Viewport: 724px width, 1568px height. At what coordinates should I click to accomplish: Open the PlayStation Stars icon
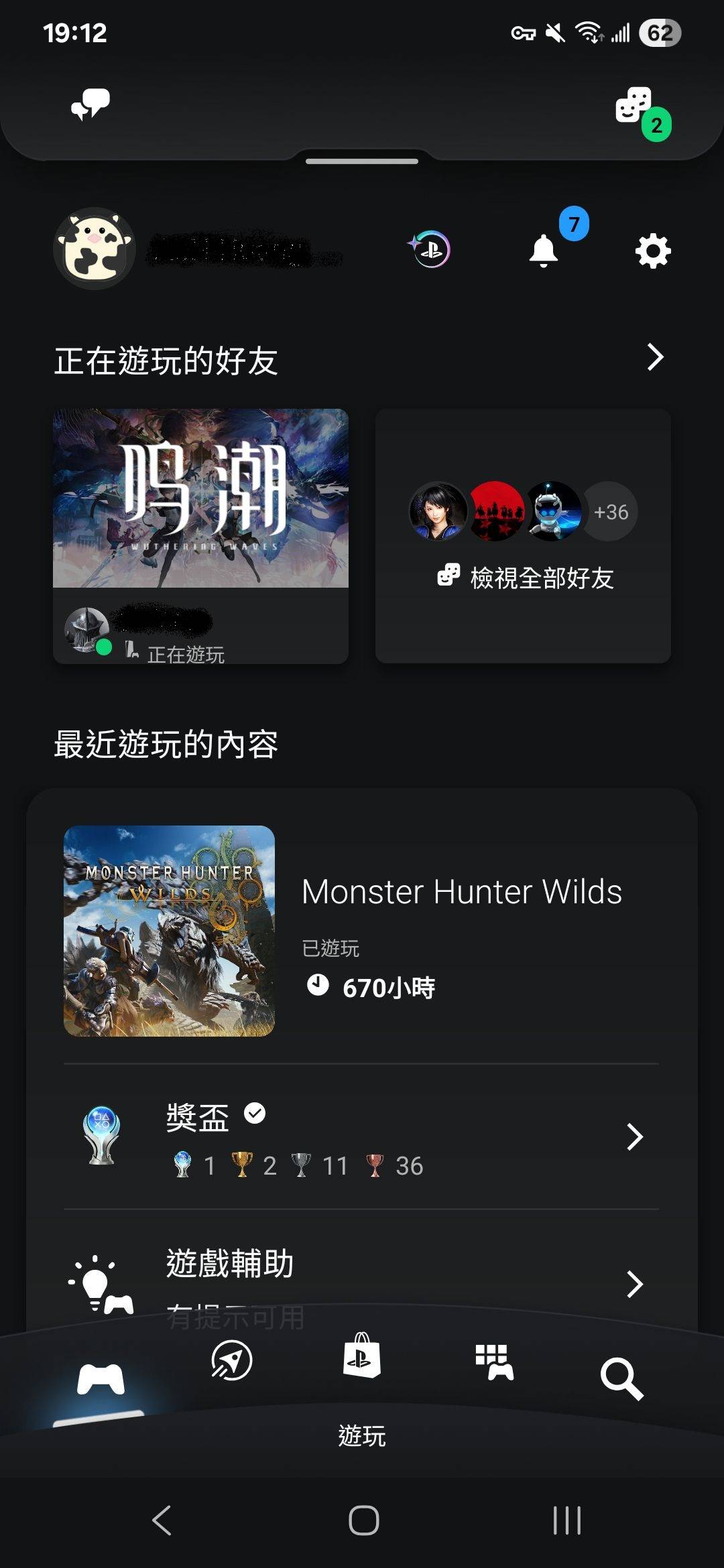pos(430,250)
